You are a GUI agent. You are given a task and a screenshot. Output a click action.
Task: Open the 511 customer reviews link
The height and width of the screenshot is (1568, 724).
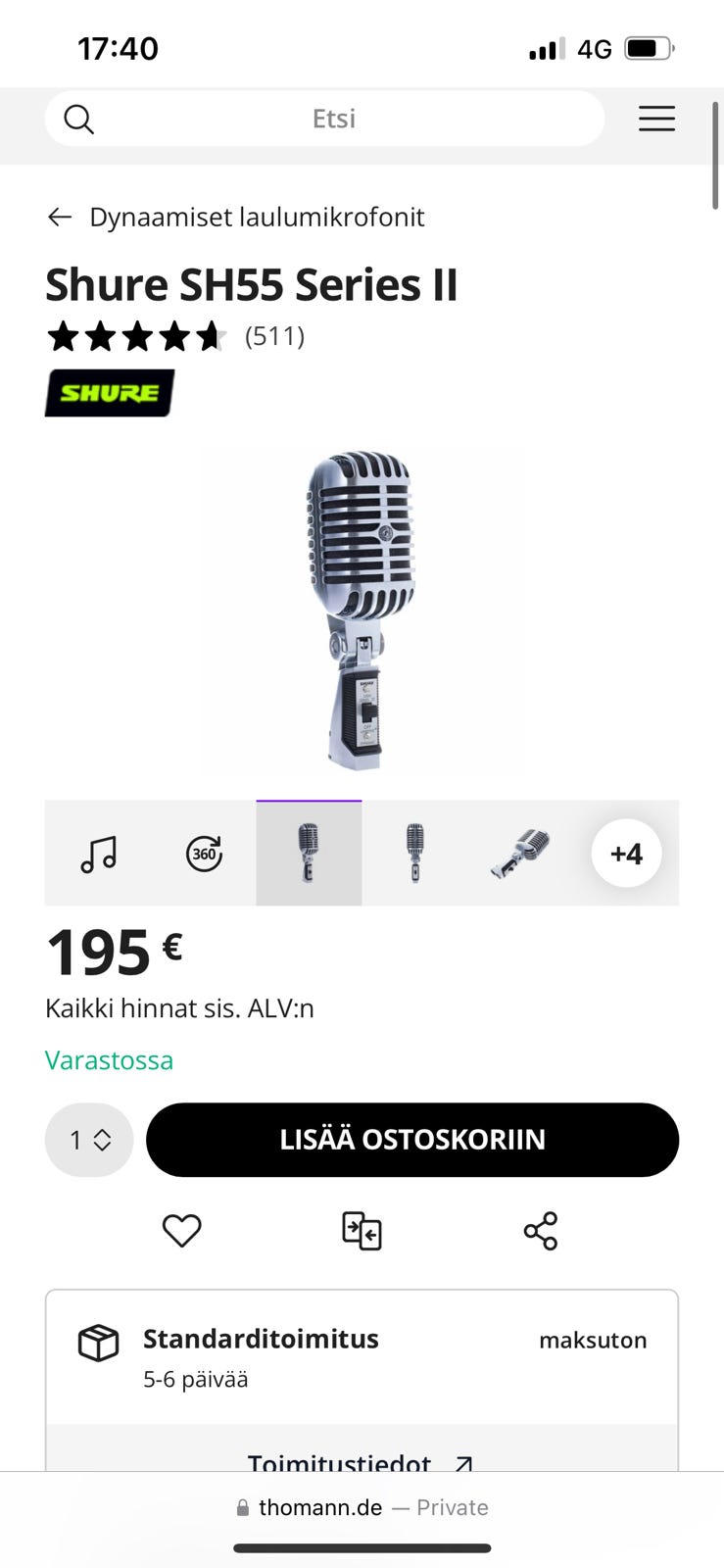(x=273, y=336)
